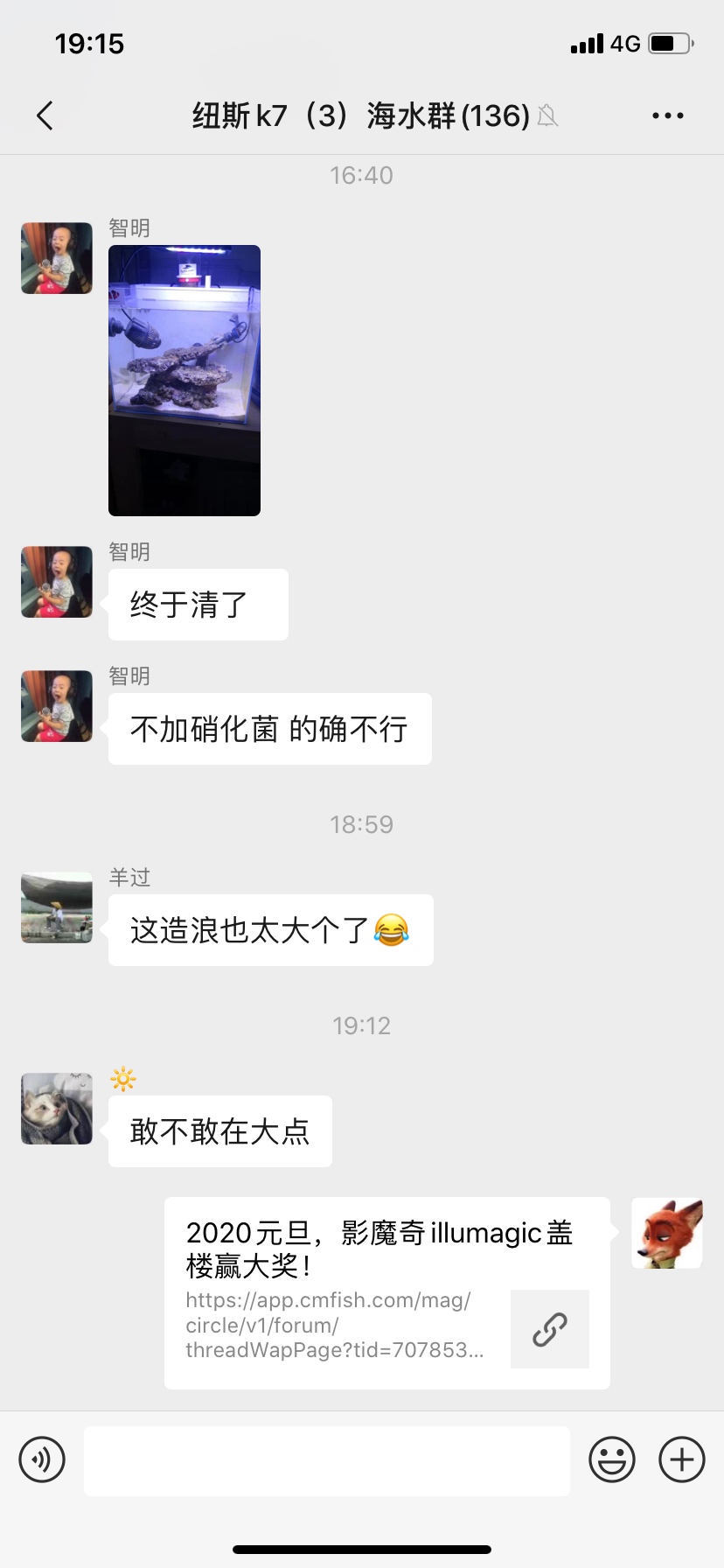Open your own fox avatar profile

(x=666, y=1233)
